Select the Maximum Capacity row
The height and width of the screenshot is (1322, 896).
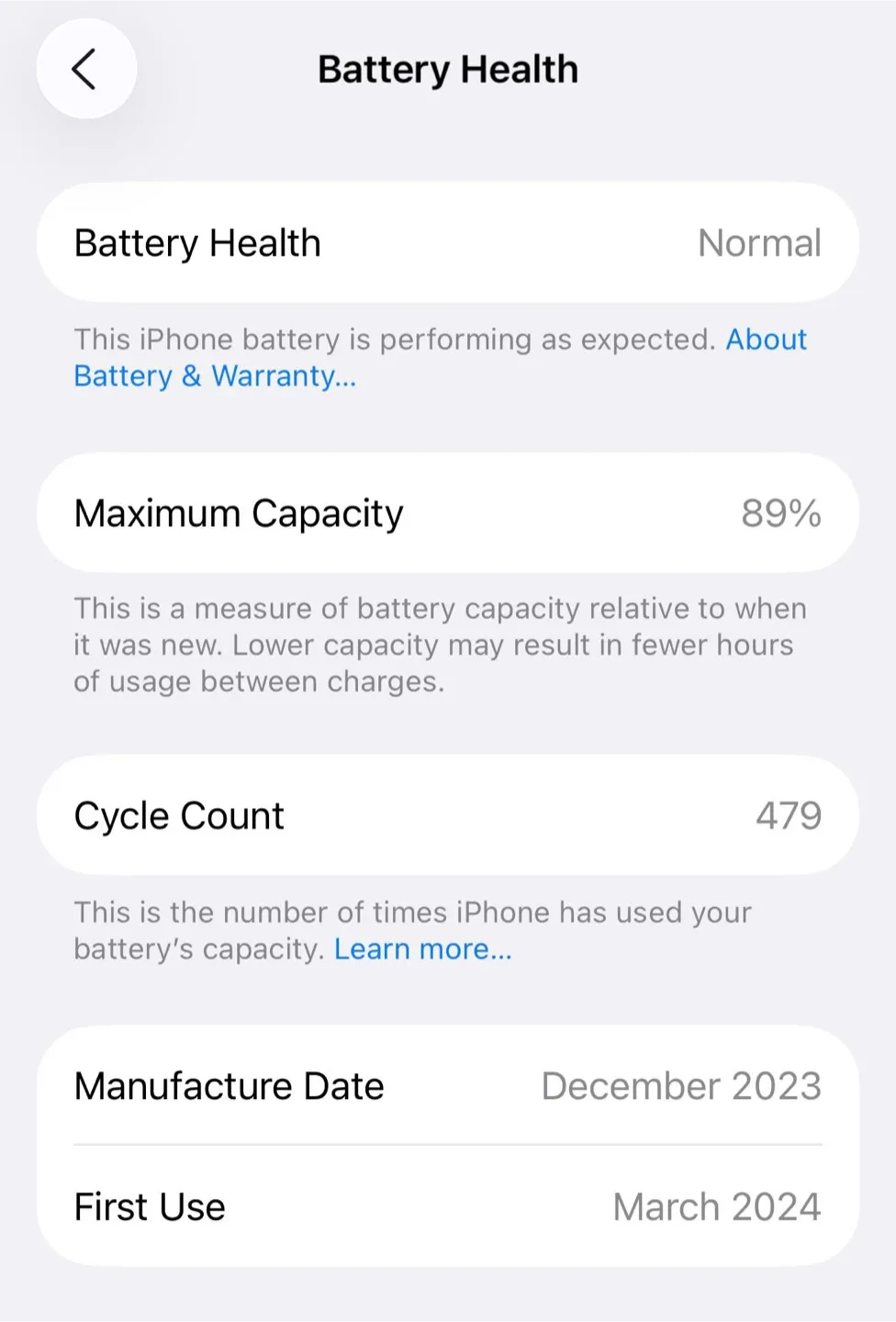click(x=447, y=513)
